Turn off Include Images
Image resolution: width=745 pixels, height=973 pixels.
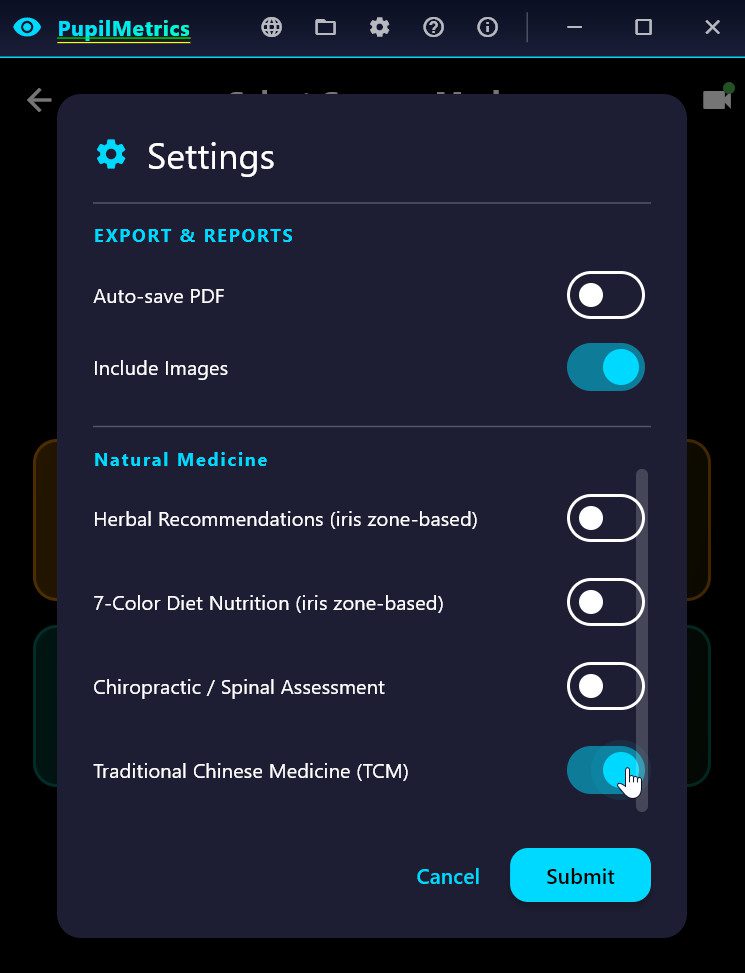pos(605,368)
